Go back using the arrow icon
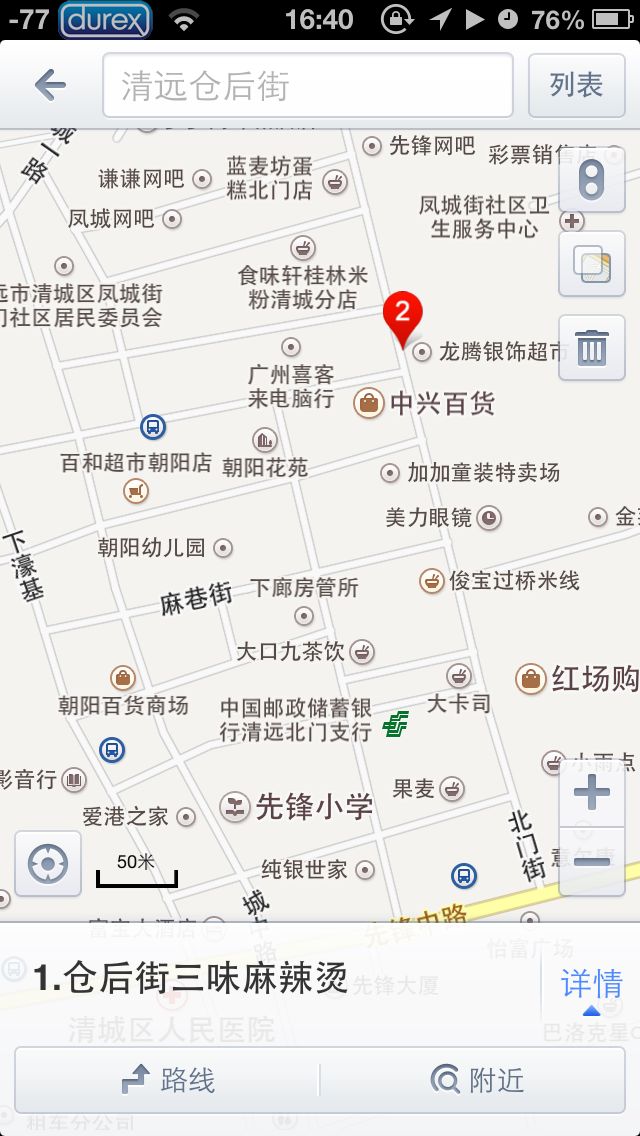The height and width of the screenshot is (1136, 640). click(x=50, y=86)
